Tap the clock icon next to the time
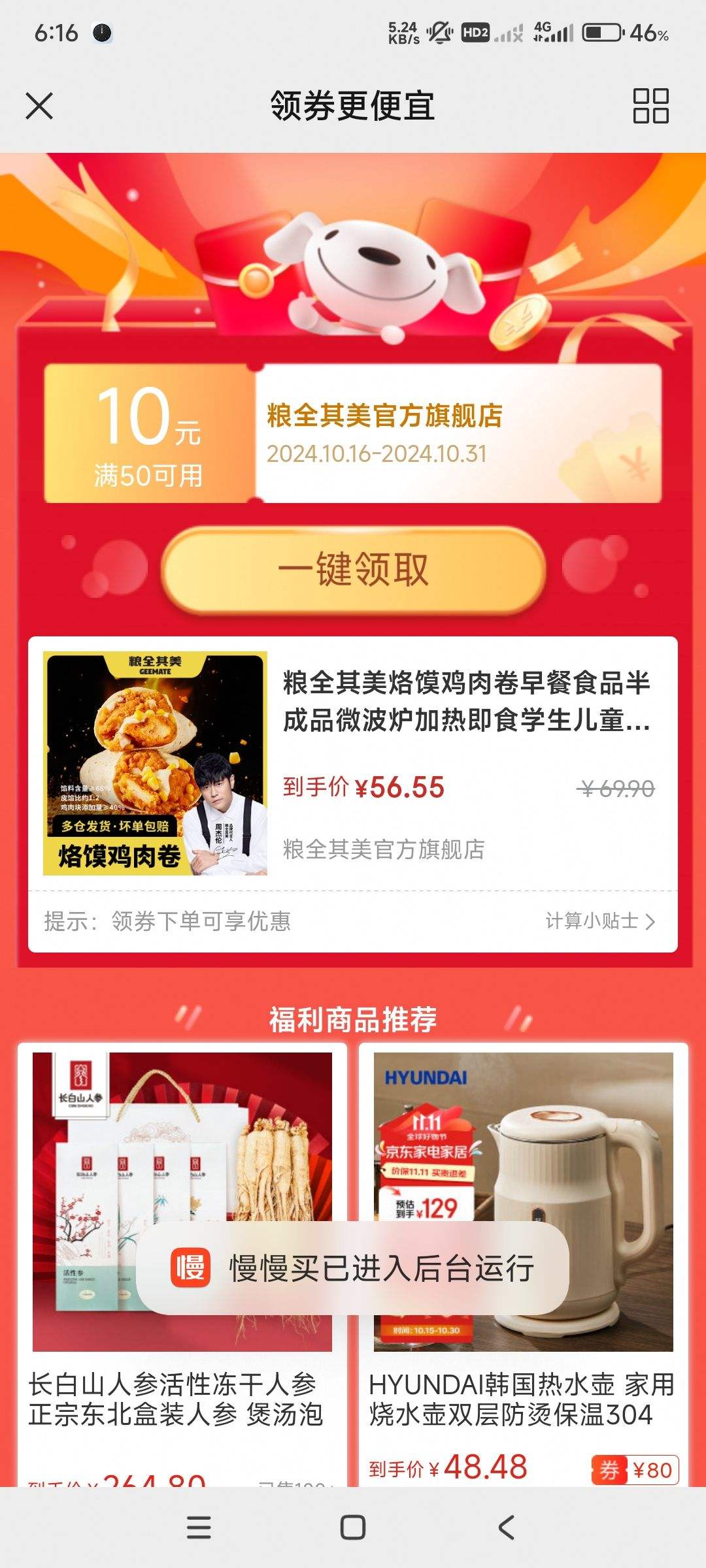Image resolution: width=706 pixels, height=1568 pixels. (x=101, y=33)
